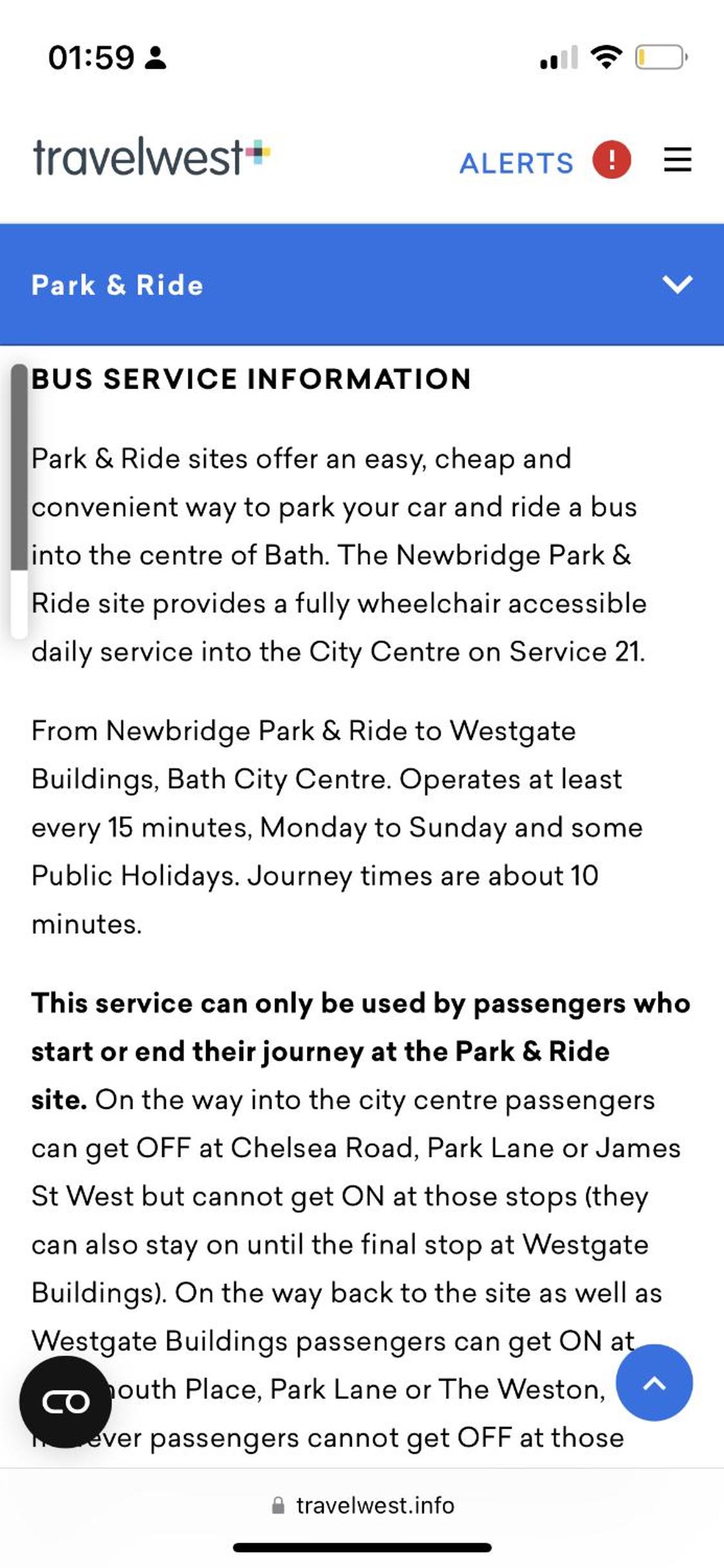Tap the travelwest.info address bar

pos(362,1506)
